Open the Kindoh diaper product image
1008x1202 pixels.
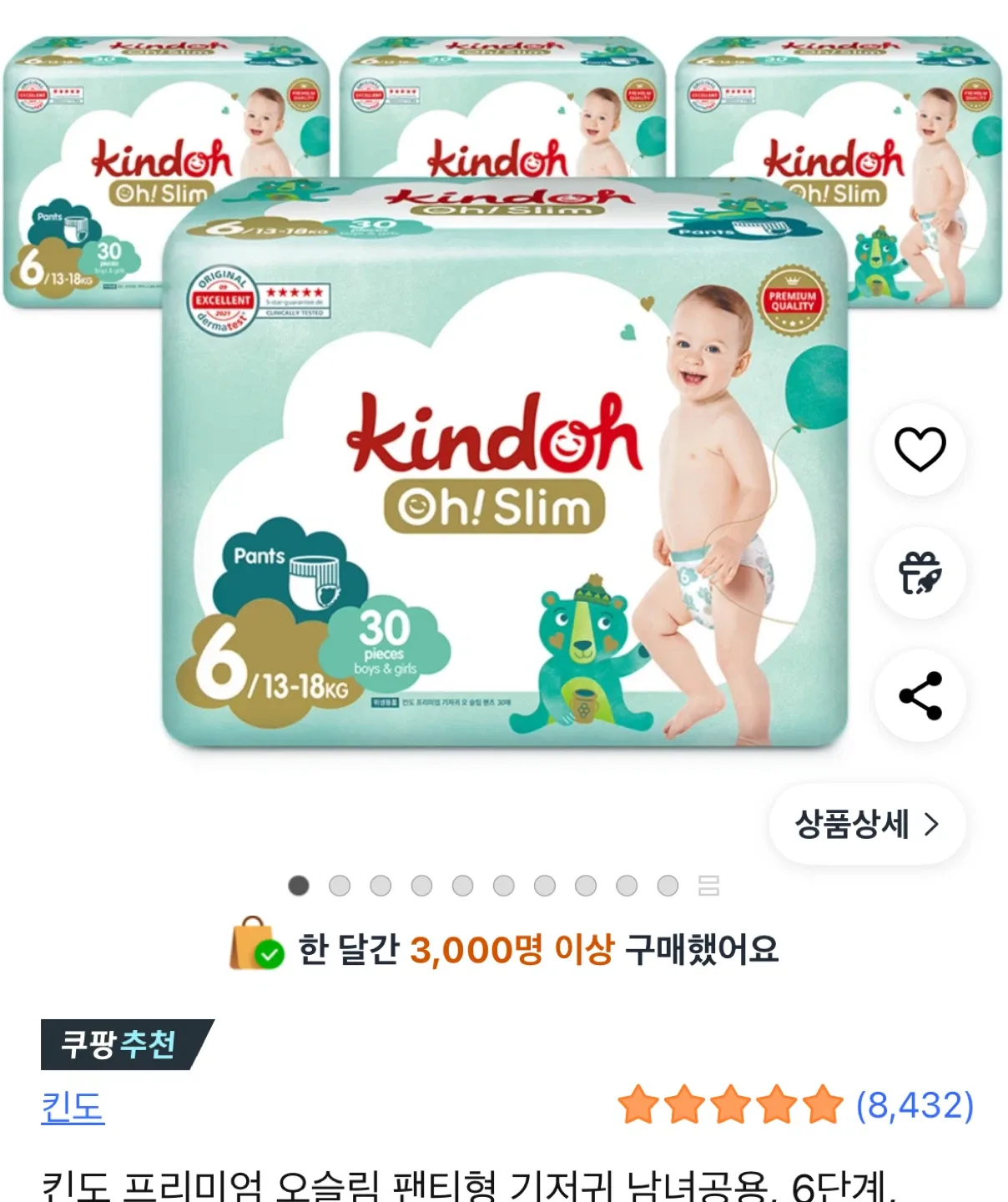[x=504, y=467]
